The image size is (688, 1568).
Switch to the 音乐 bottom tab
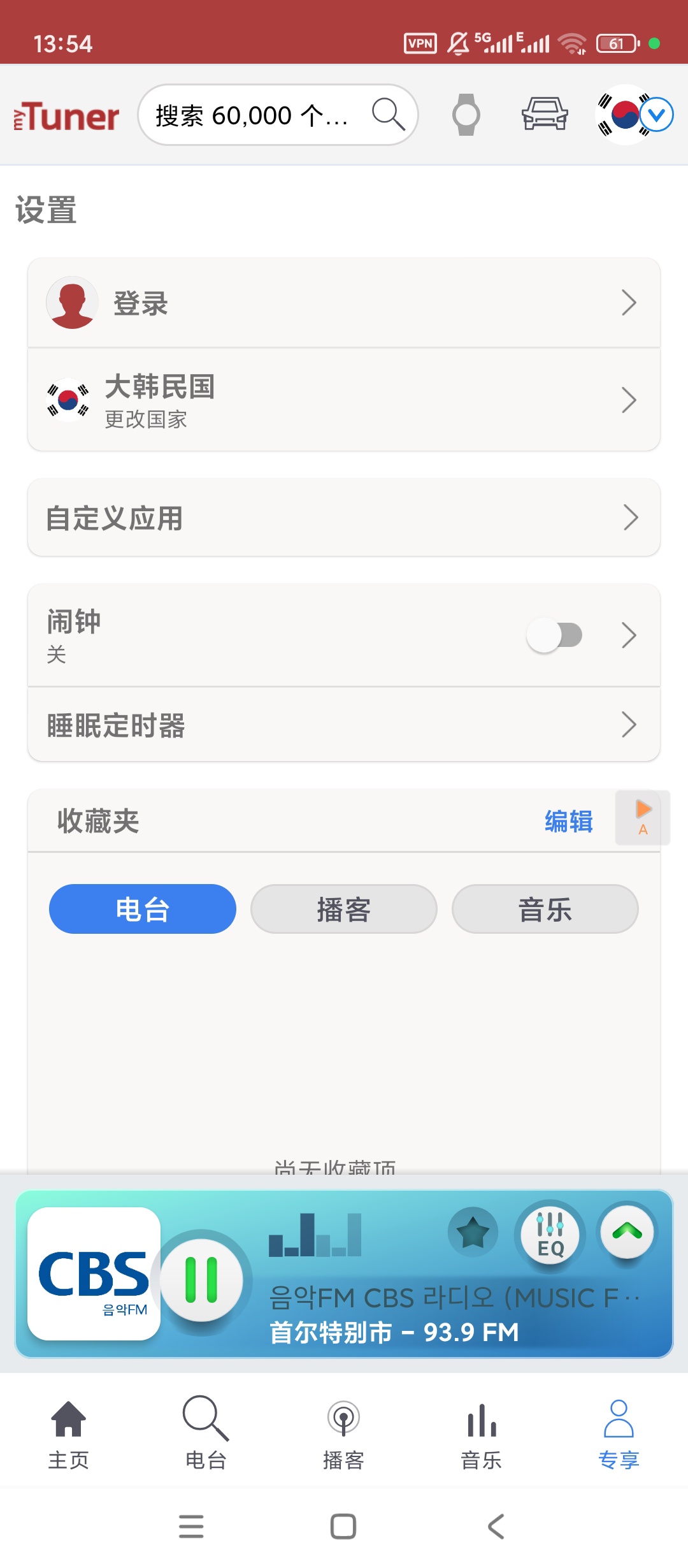pyautogui.click(x=481, y=1436)
